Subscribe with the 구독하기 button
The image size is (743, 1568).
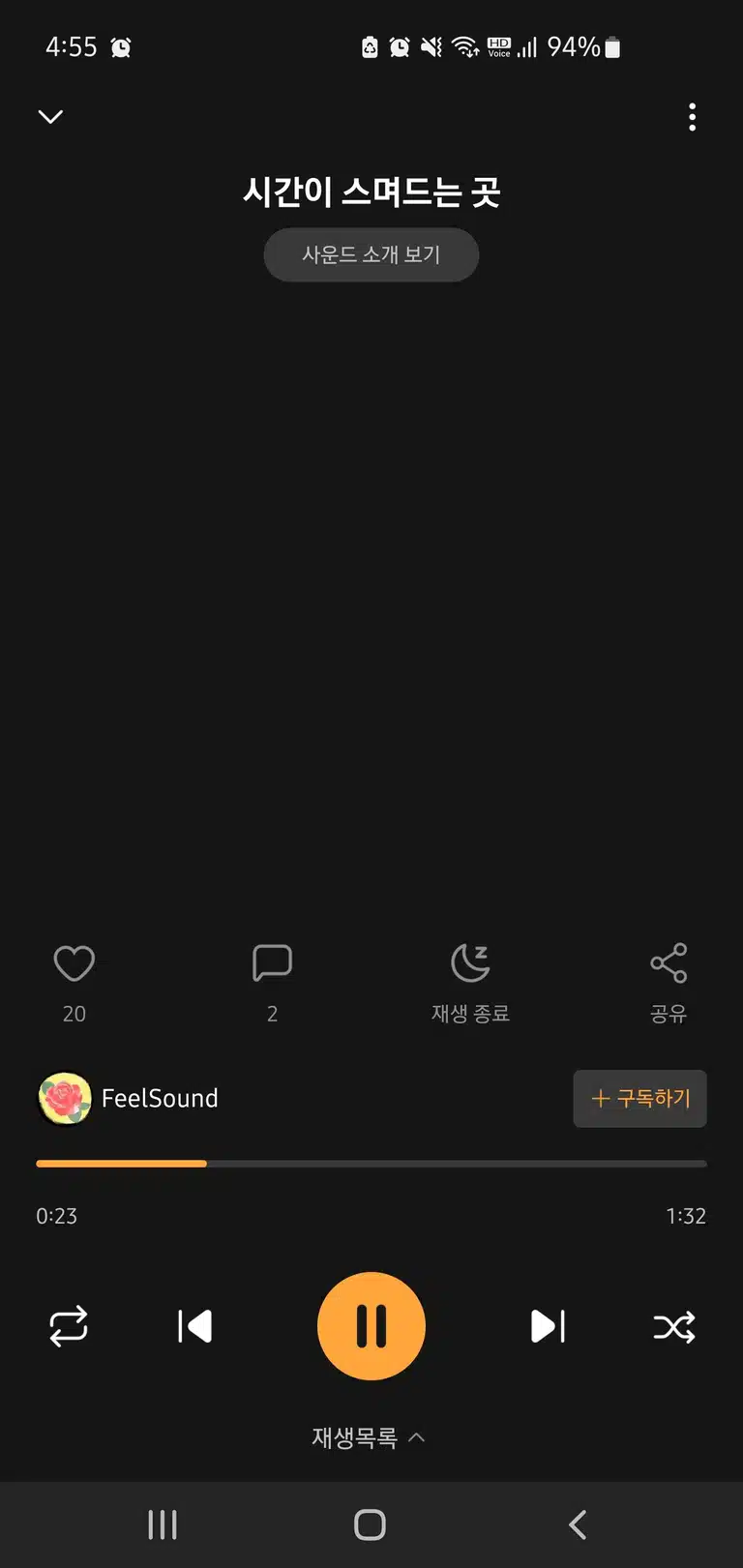(x=640, y=1099)
